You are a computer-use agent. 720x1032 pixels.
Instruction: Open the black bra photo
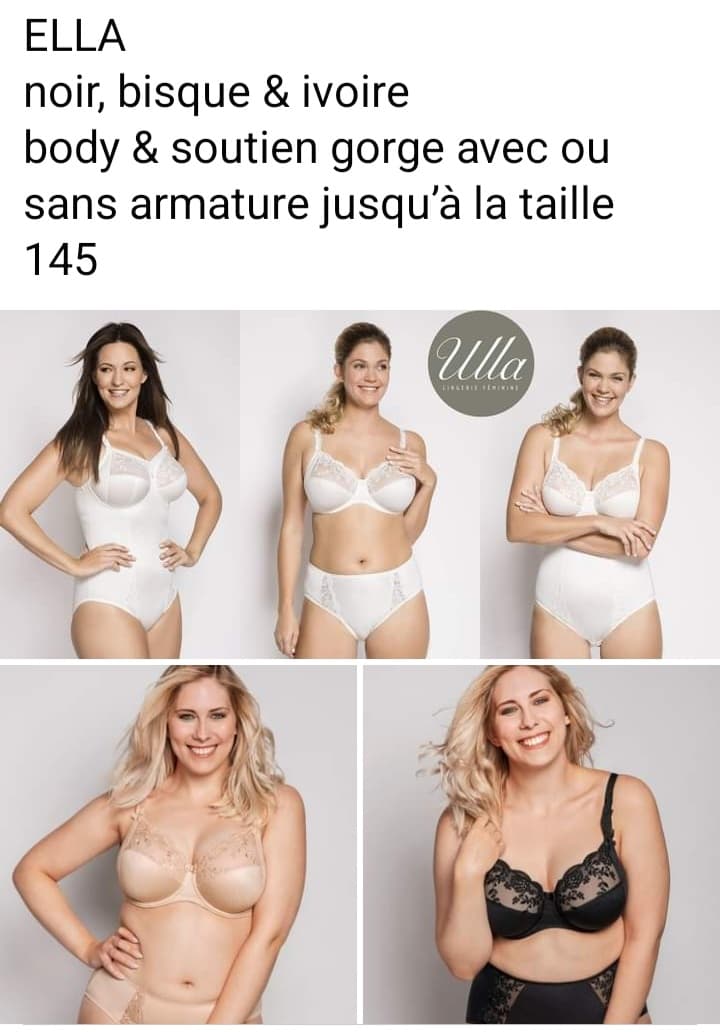point(541,843)
